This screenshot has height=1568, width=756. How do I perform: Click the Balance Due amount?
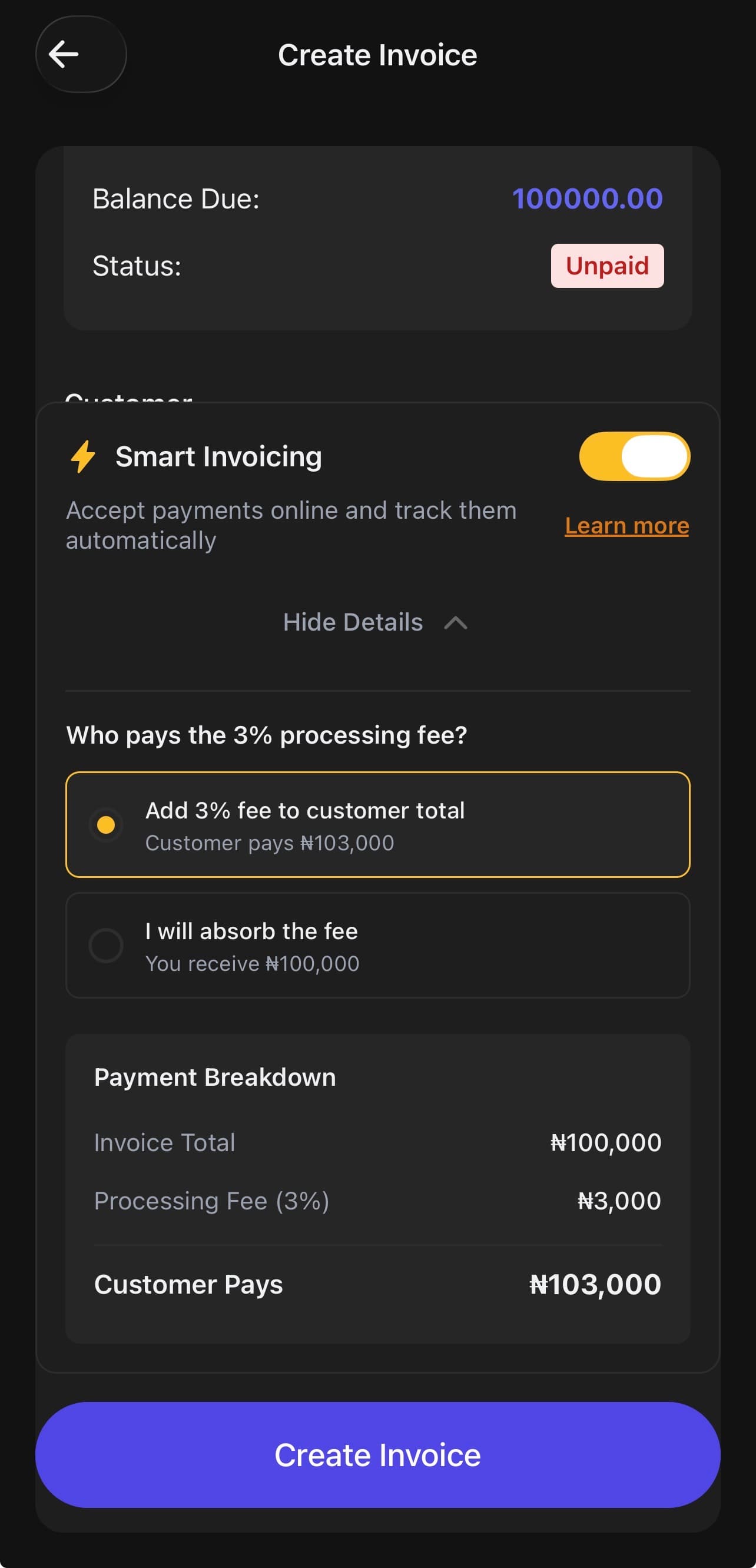coord(586,198)
